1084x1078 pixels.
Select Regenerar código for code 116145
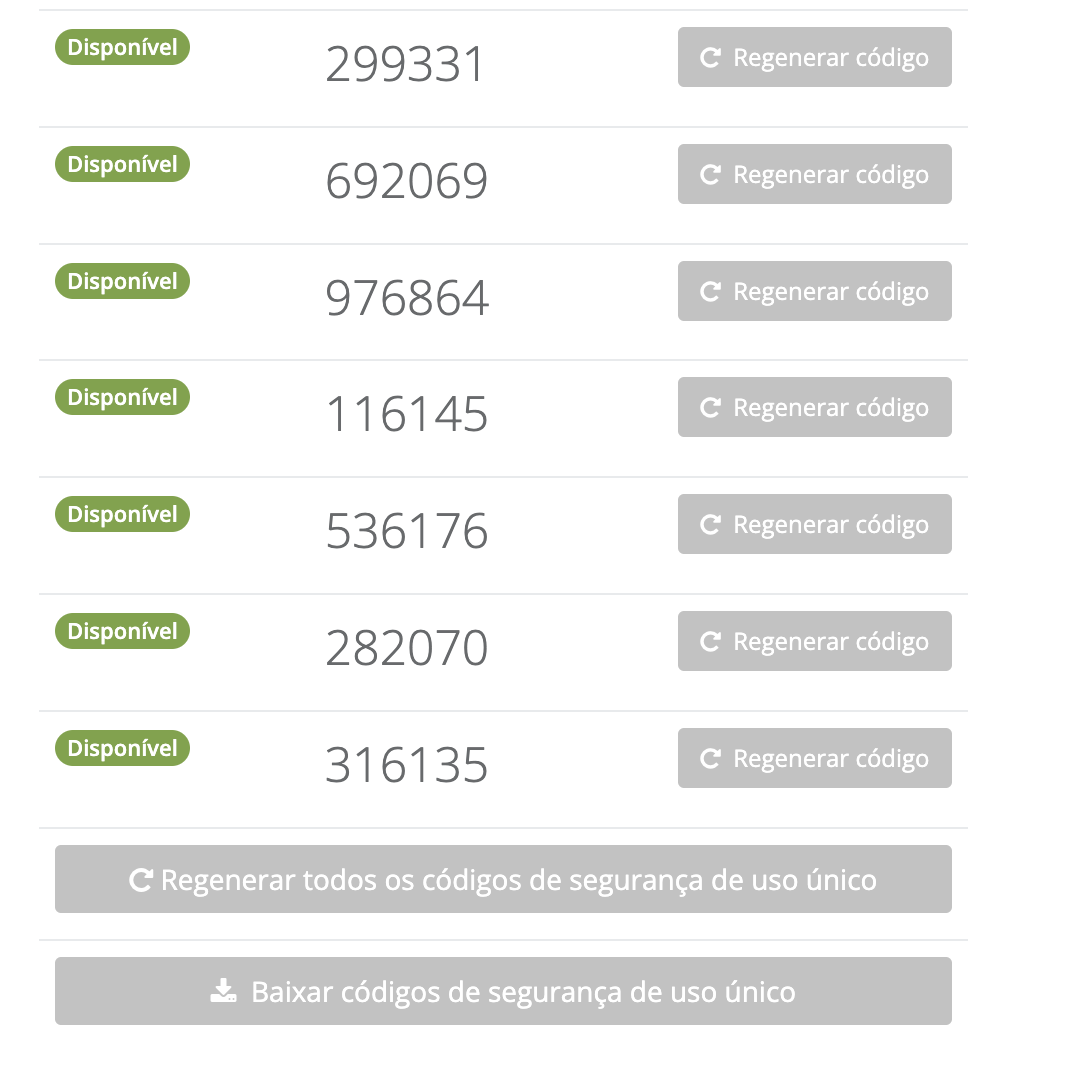(x=814, y=407)
